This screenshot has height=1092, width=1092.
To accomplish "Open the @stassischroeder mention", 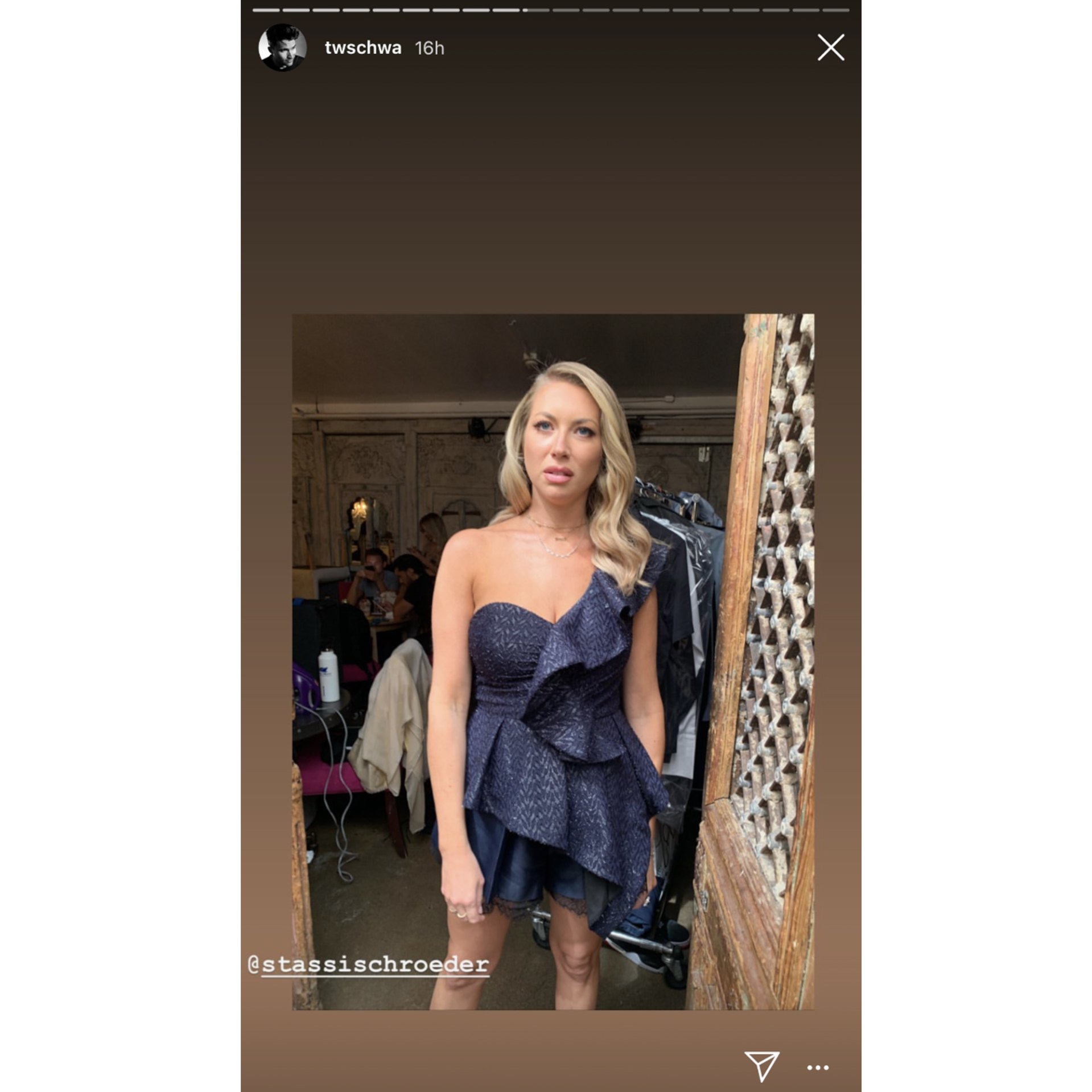I will pos(369,964).
